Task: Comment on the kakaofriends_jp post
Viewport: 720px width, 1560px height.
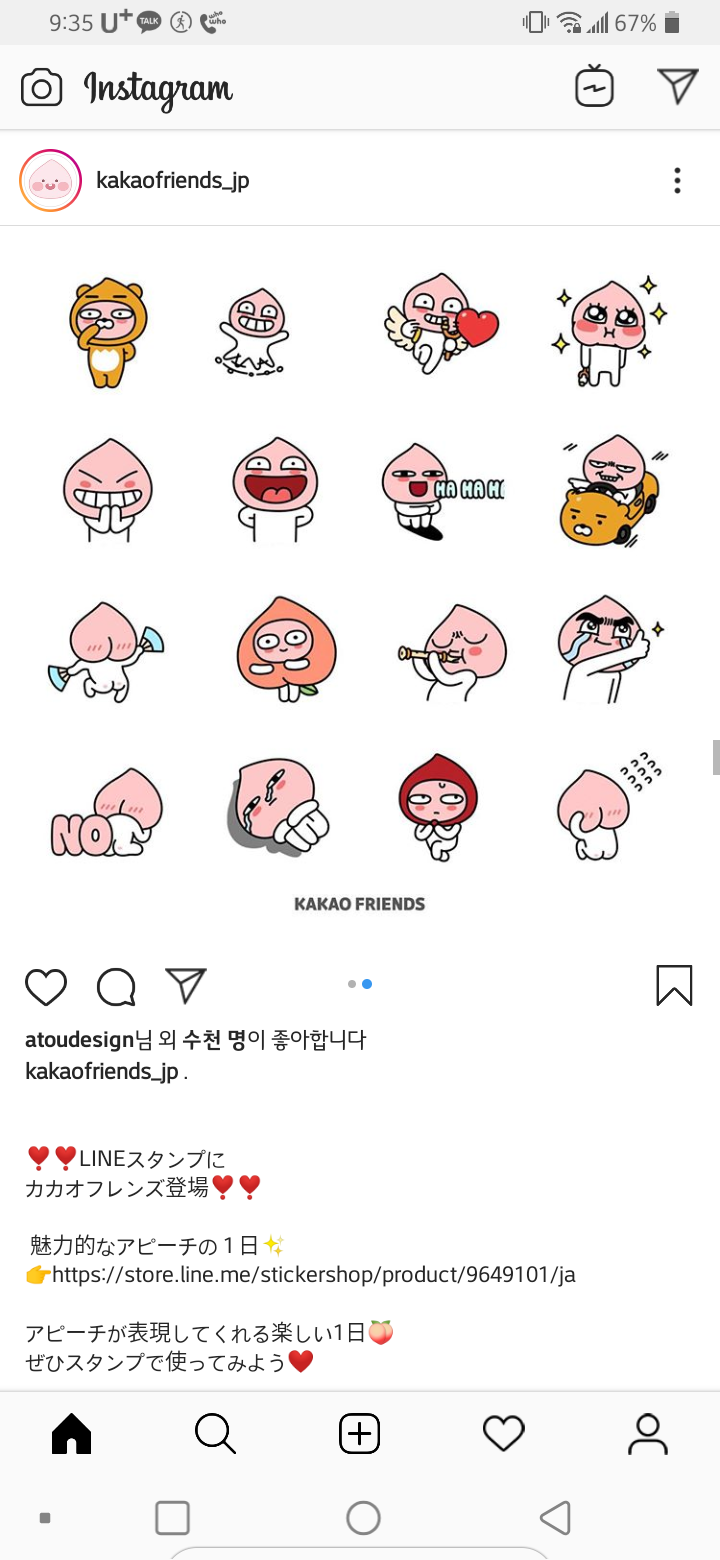Action: [116, 987]
